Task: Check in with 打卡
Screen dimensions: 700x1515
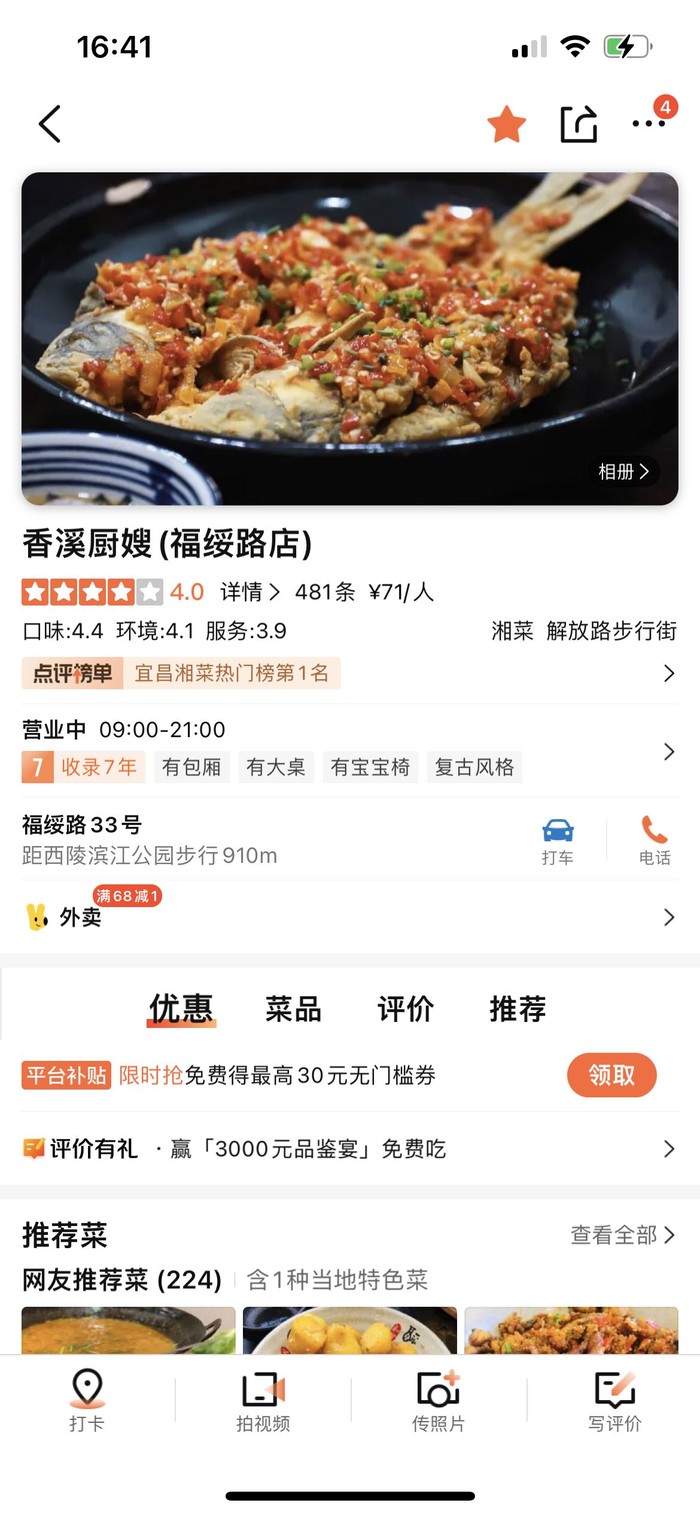Action: 87,1400
